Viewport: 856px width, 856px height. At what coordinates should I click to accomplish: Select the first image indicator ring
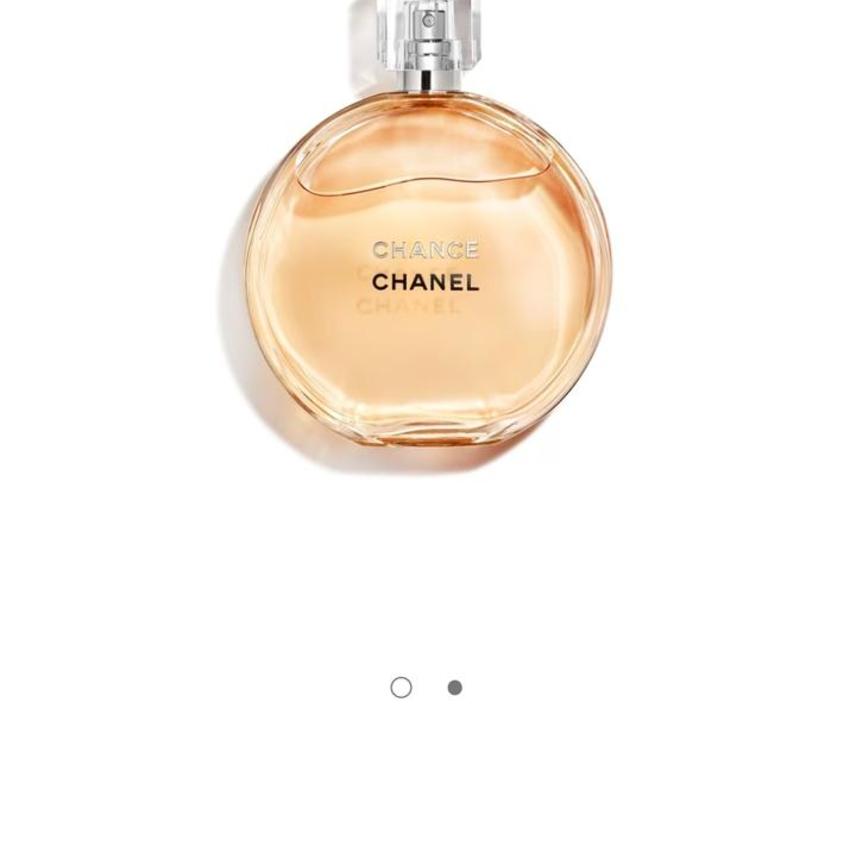(401, 687)
